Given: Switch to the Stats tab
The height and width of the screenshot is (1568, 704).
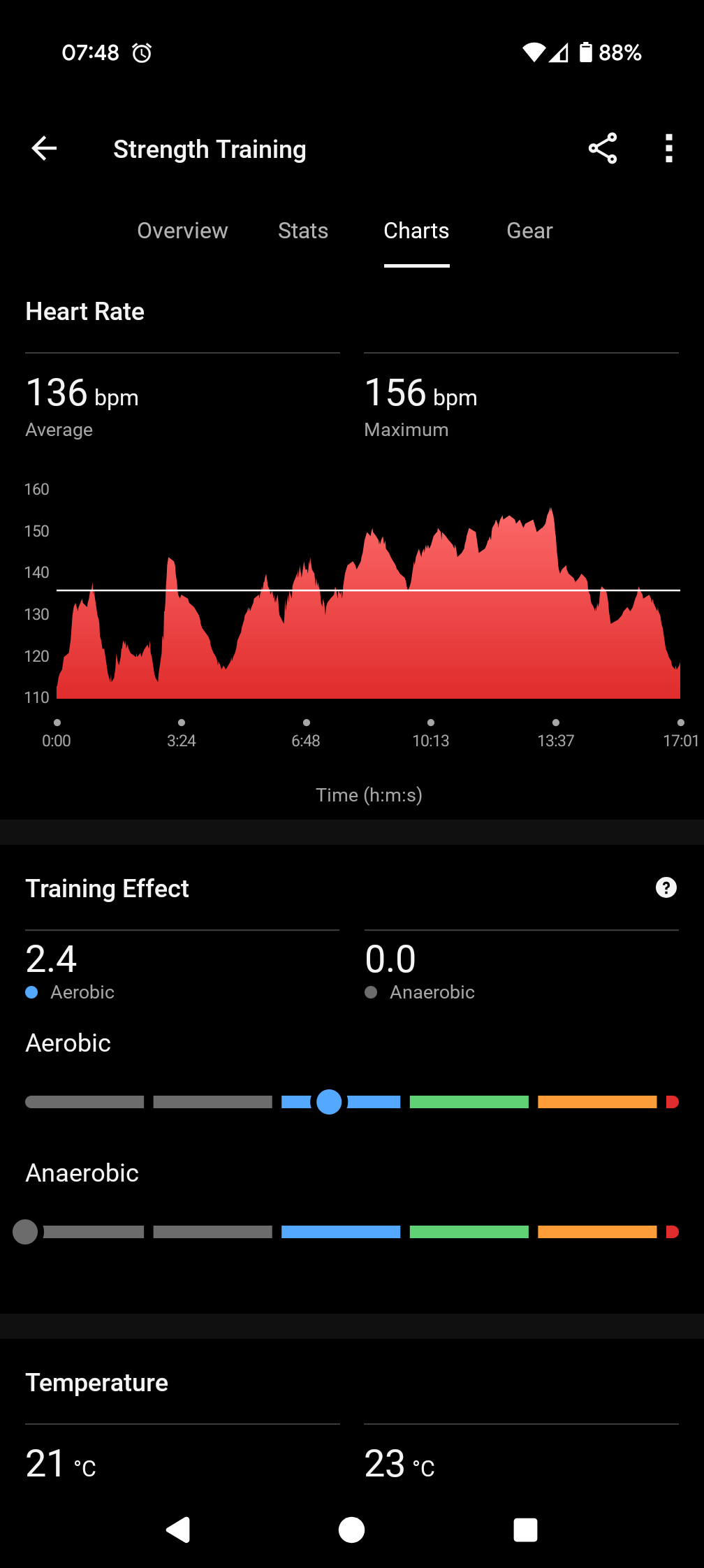Looking at the screenshot, I should click(303, 231).
